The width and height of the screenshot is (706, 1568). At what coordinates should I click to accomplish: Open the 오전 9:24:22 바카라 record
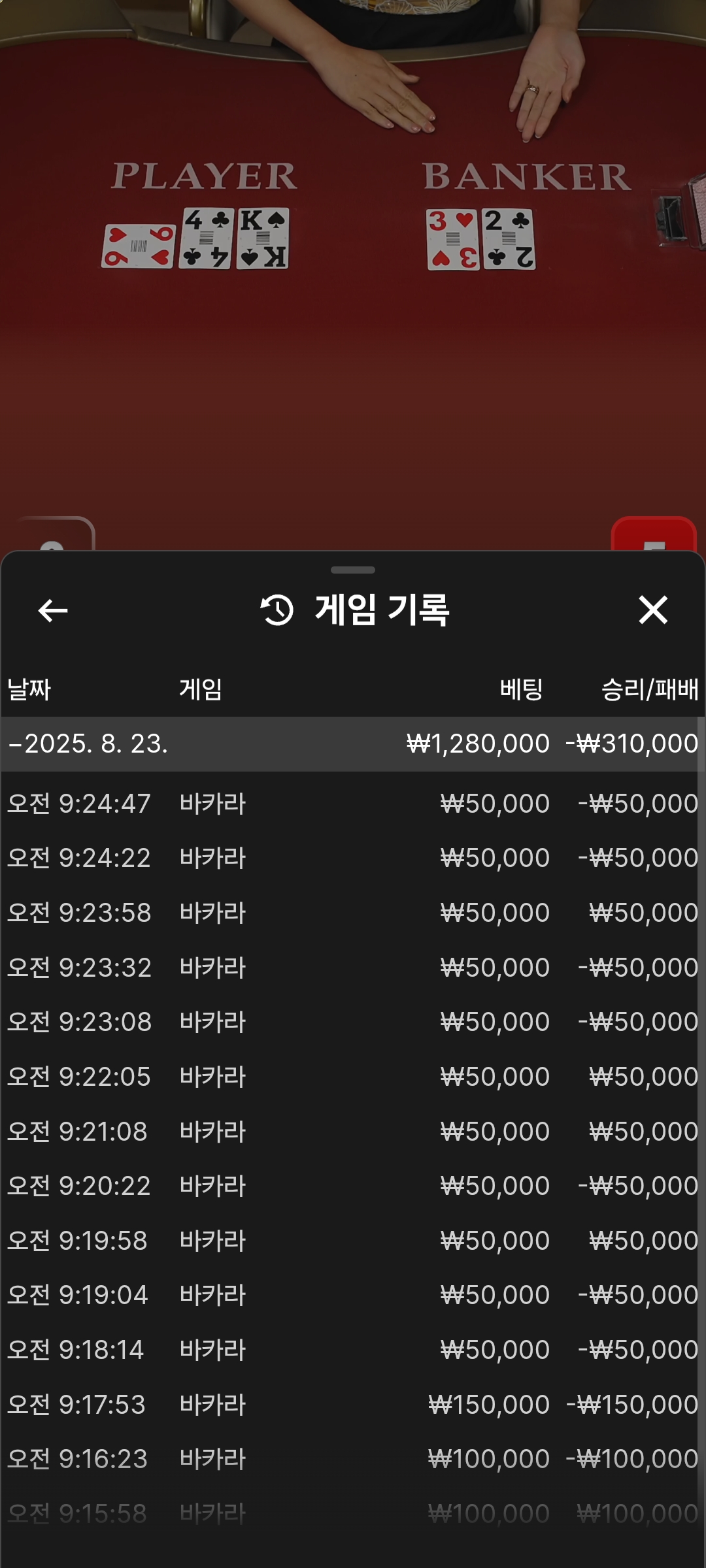(353, 858)
